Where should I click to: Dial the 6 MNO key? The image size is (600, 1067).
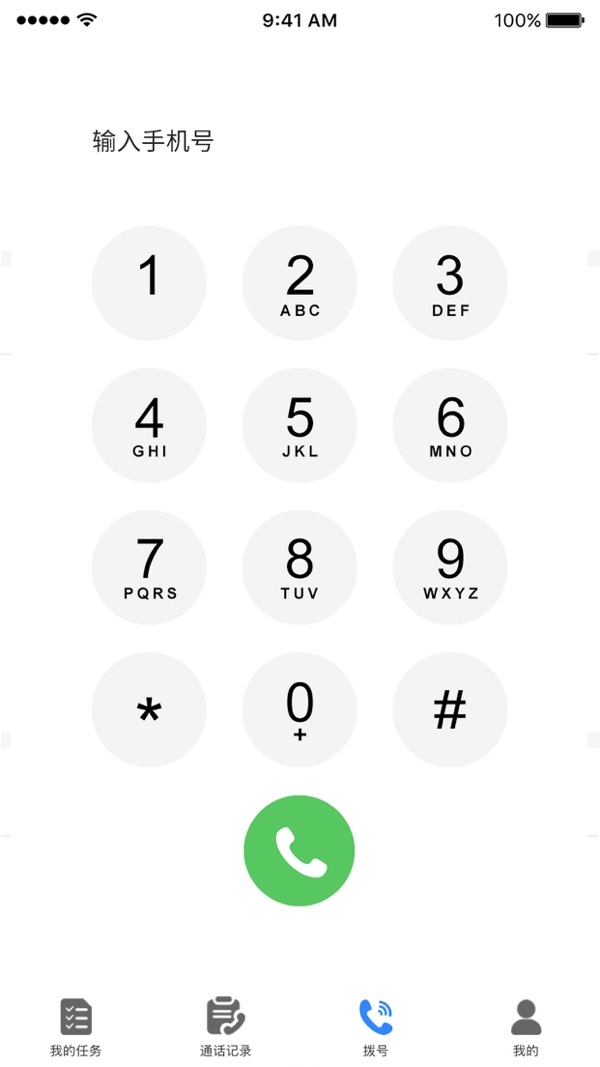[450, 425]
